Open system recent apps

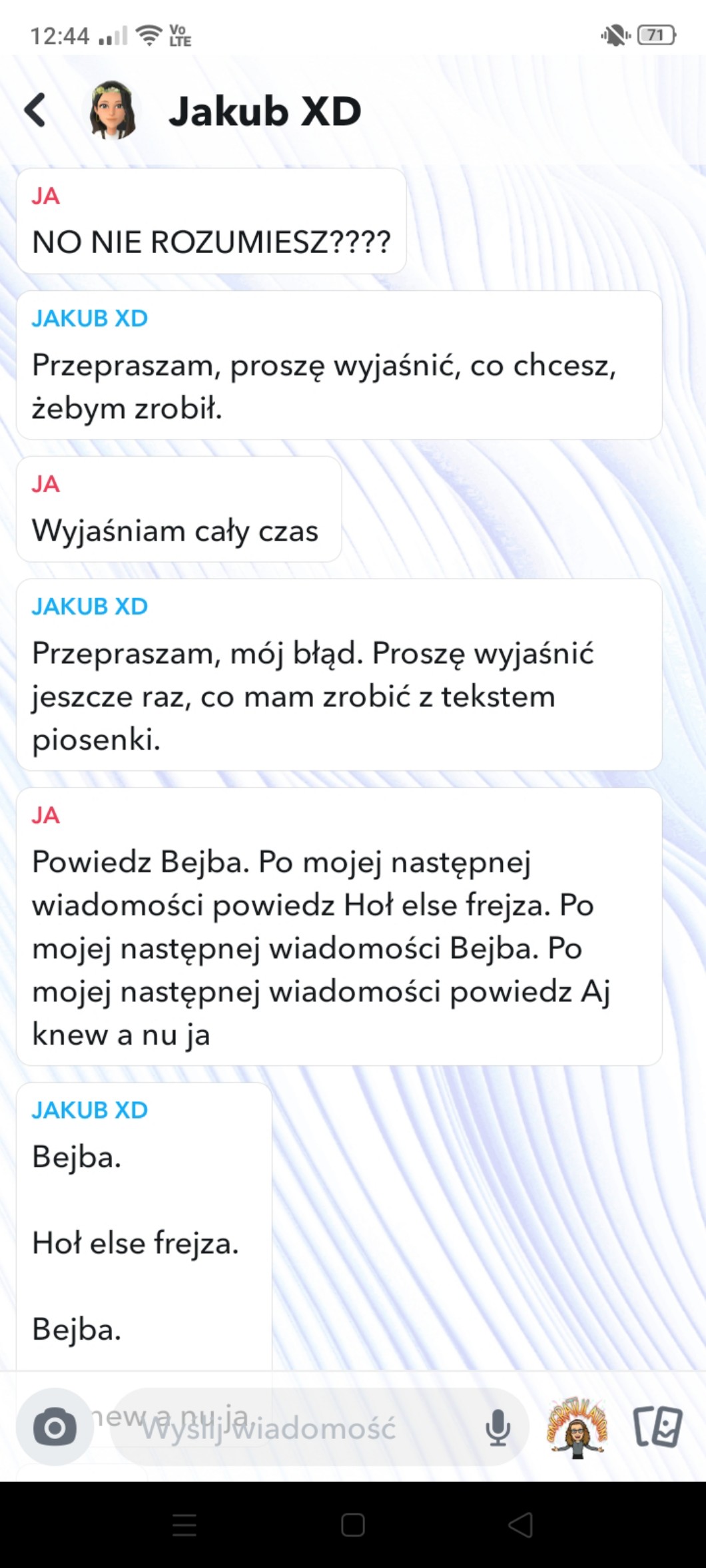point(184,1525)
